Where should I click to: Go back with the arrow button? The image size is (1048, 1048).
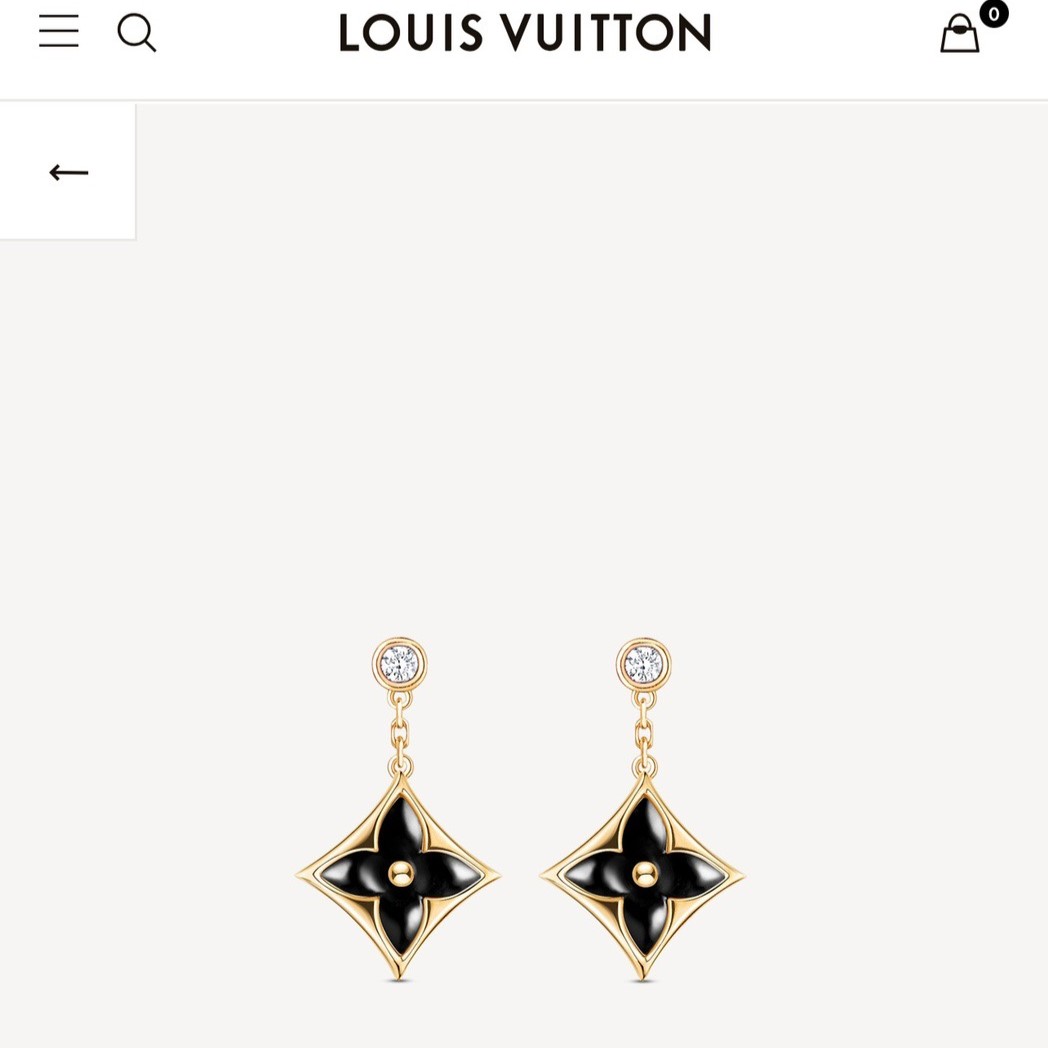tap(68, 172)
